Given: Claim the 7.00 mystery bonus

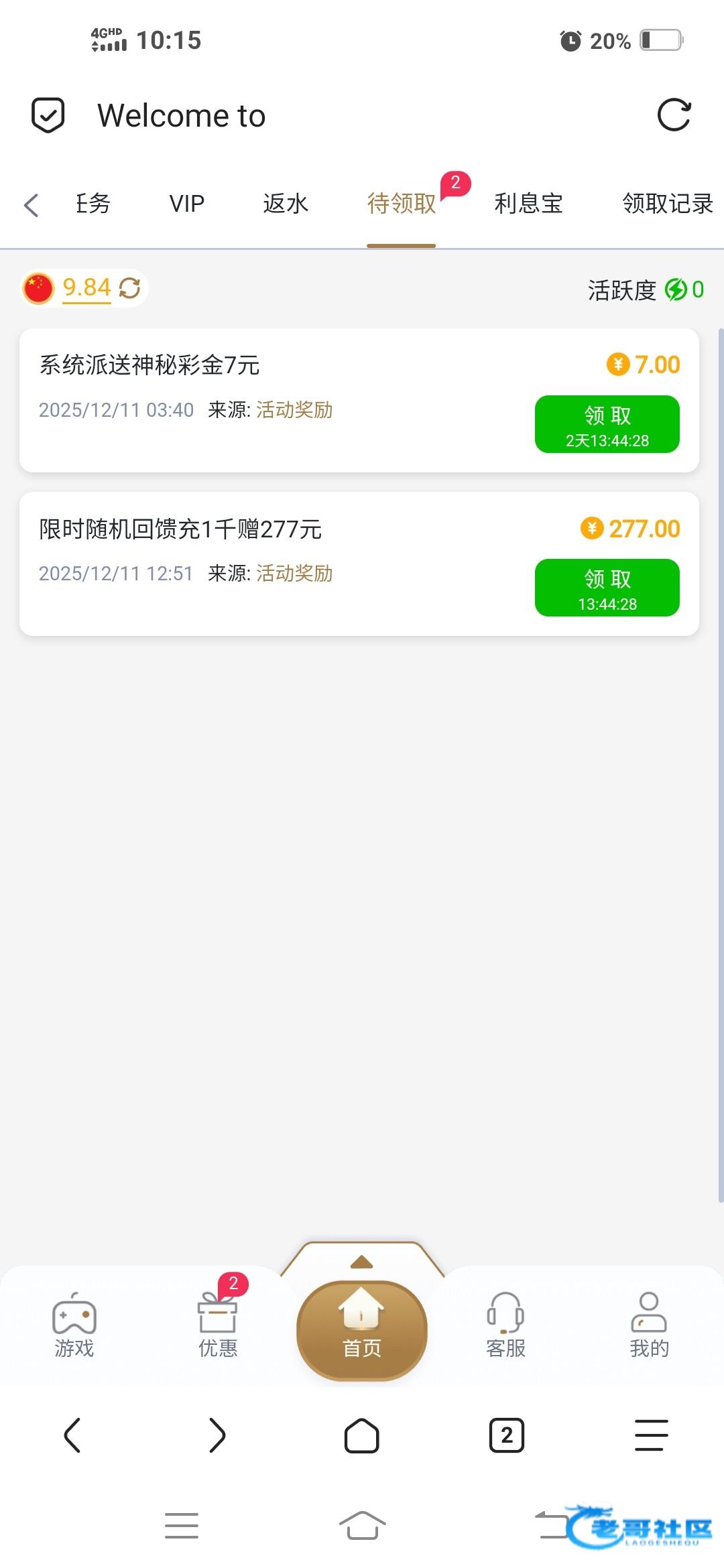Looking at the screenshot, I should pos(607,424).
